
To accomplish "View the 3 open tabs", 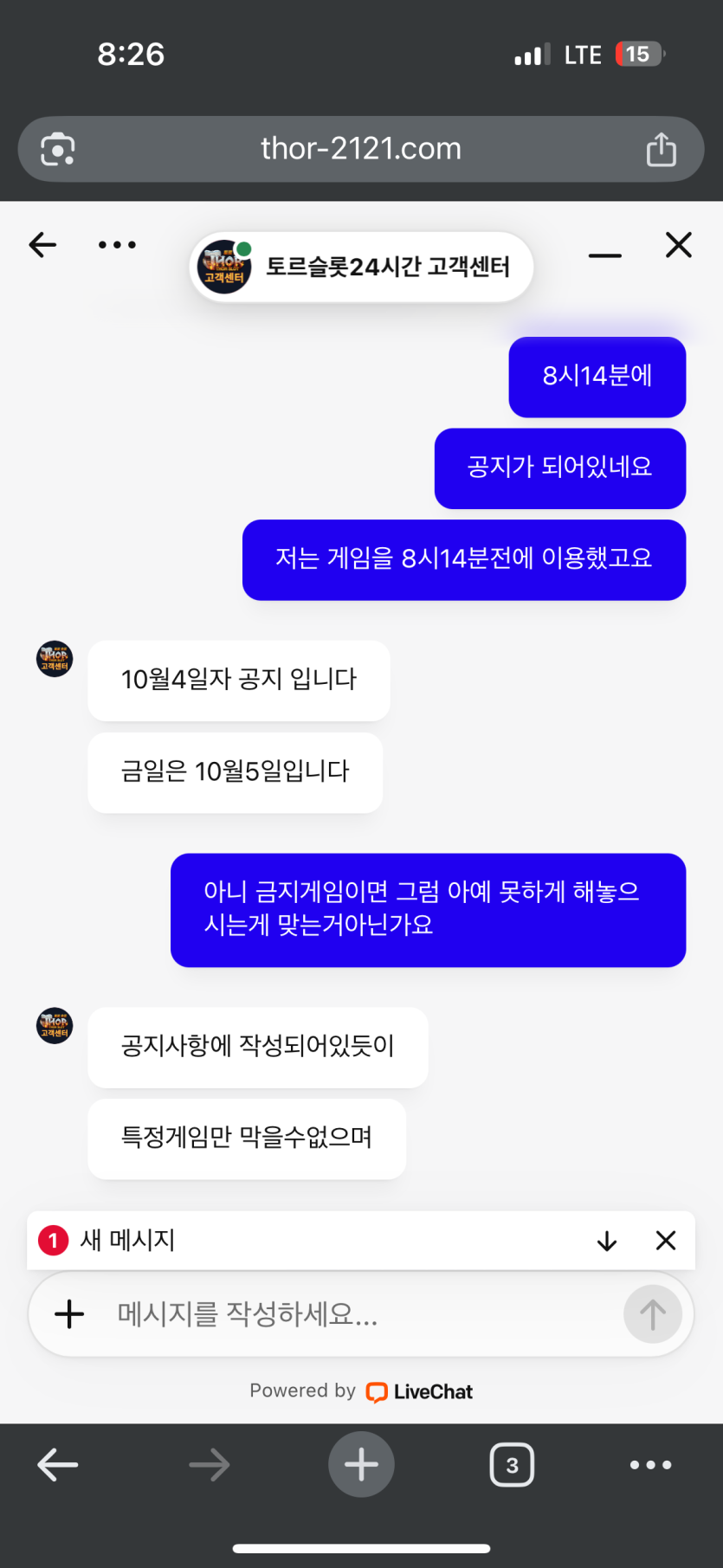I will tap(512, 1465).
